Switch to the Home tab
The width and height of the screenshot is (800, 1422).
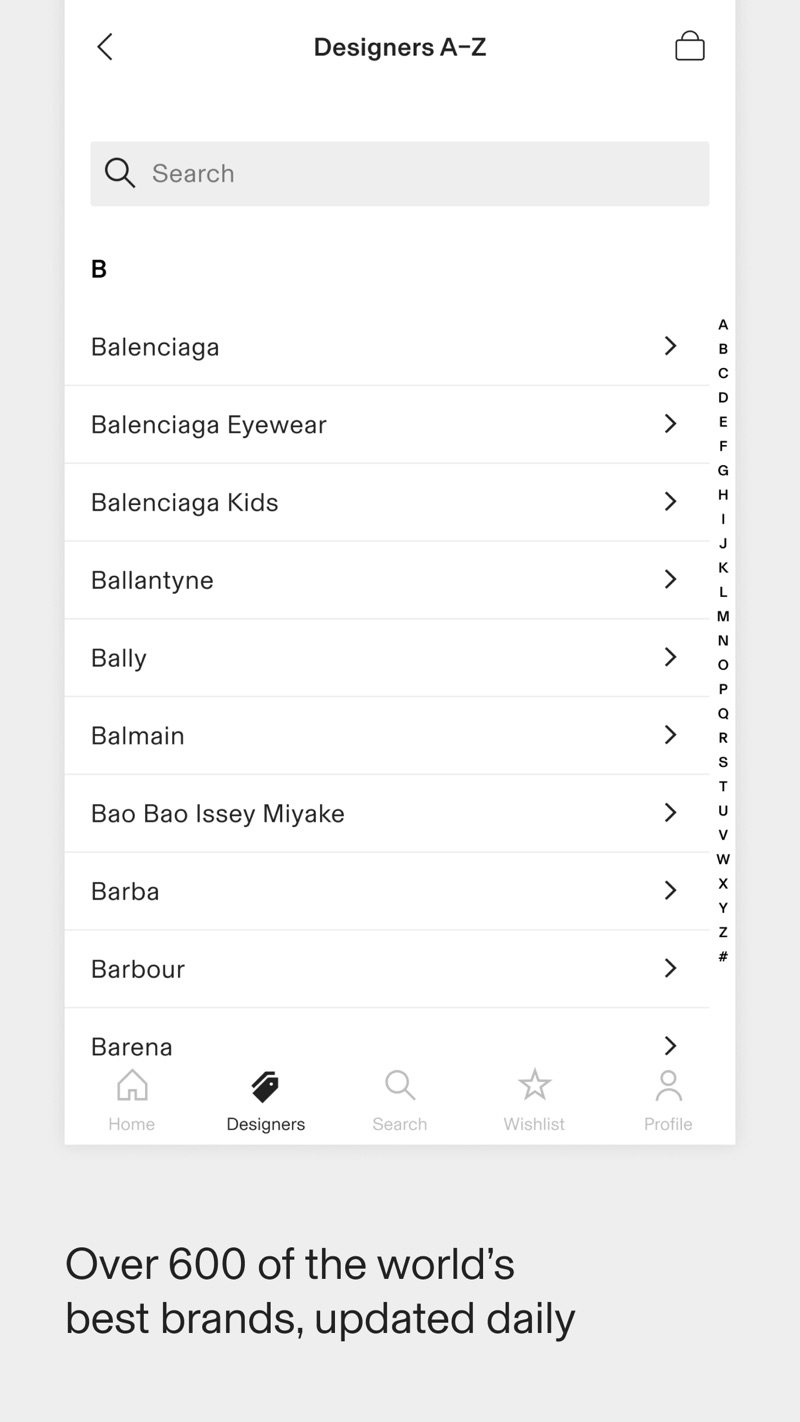(132, 1101)
